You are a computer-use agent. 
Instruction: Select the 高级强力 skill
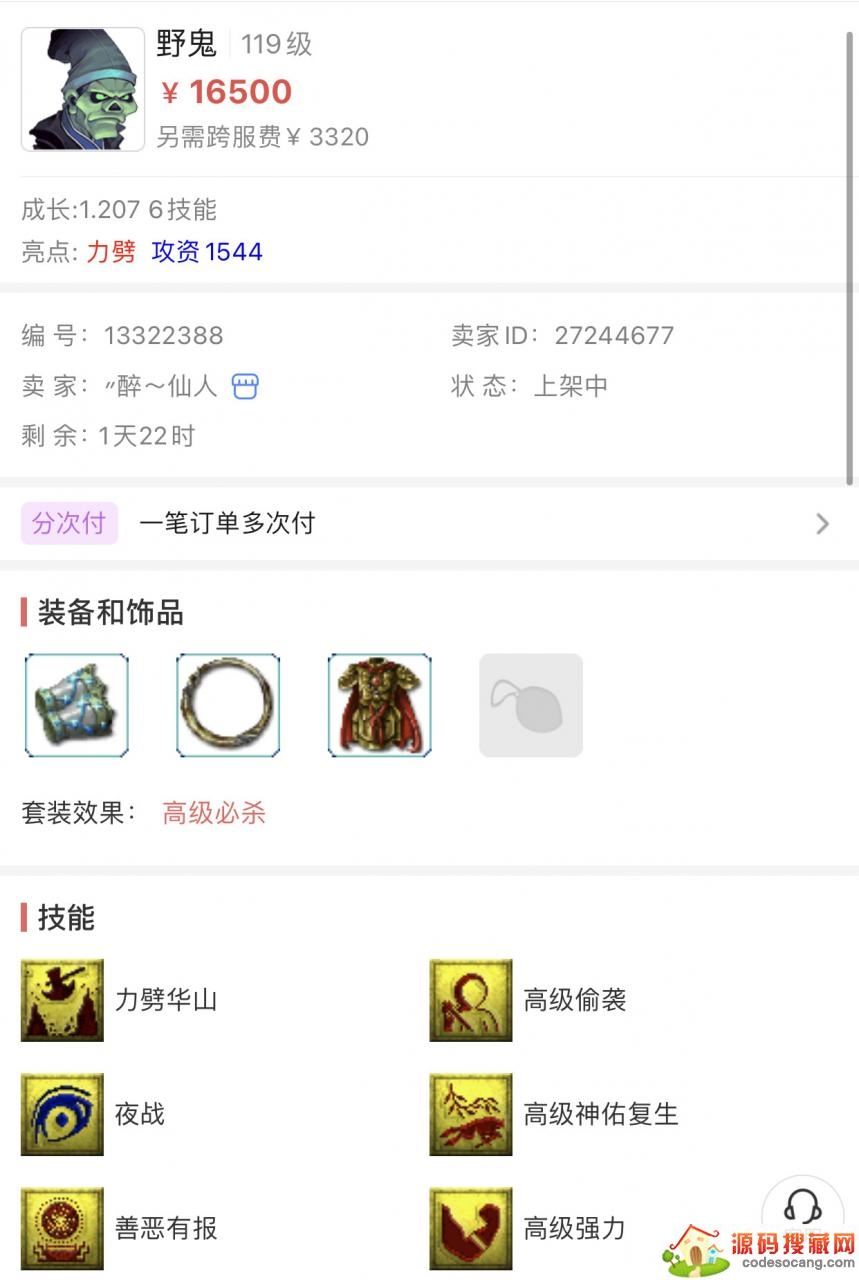pyautogui.click(x=471, y=1228)
